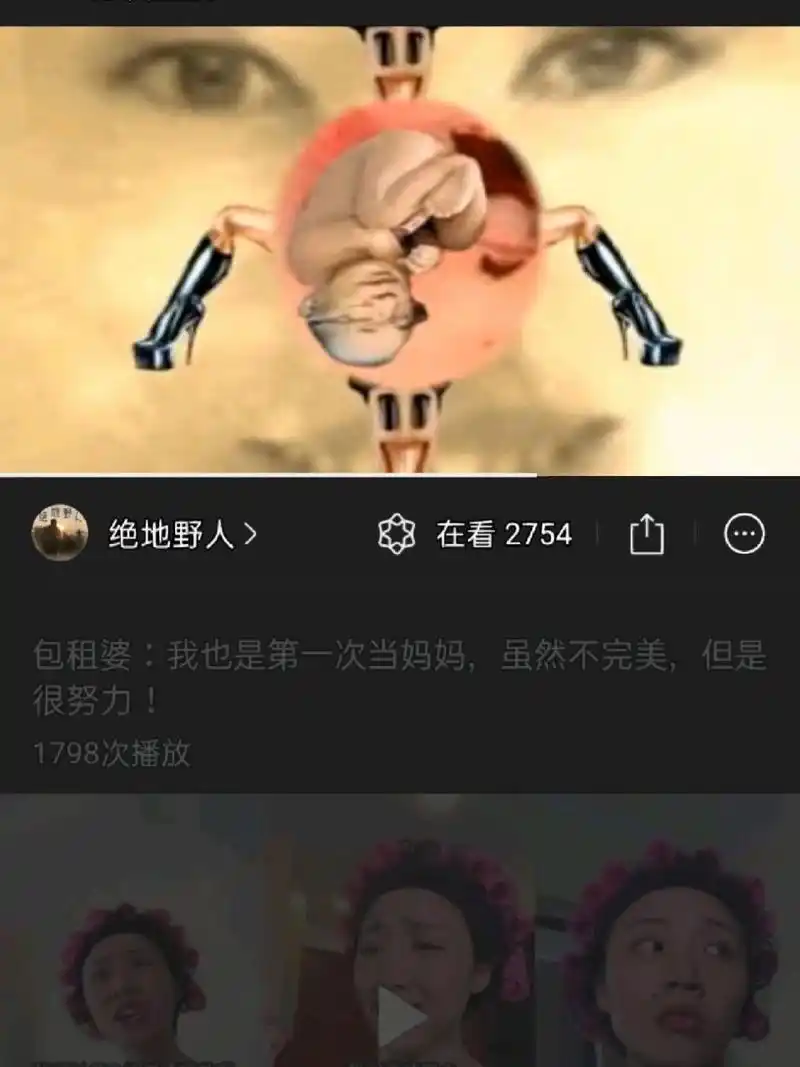Play the next video thumbnail below

tap(400, 1015)
